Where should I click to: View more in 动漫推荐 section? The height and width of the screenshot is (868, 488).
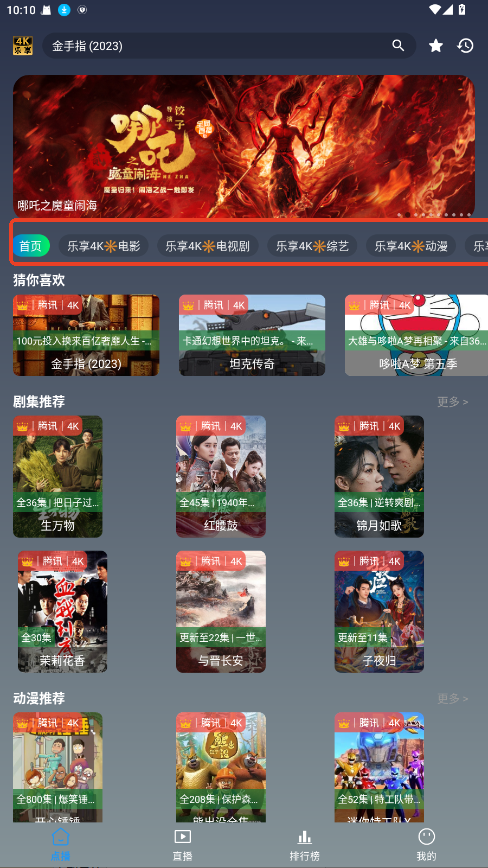click(453, 699)
